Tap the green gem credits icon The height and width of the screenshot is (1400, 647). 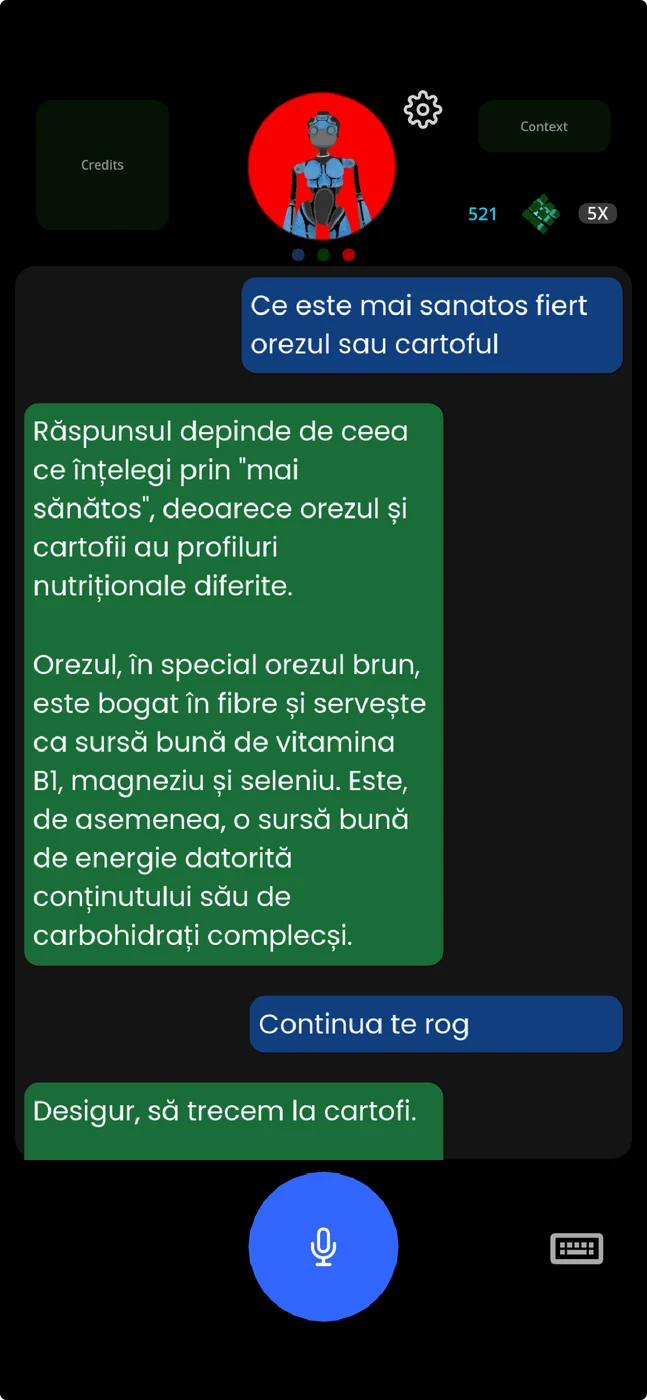pos(541,212)
